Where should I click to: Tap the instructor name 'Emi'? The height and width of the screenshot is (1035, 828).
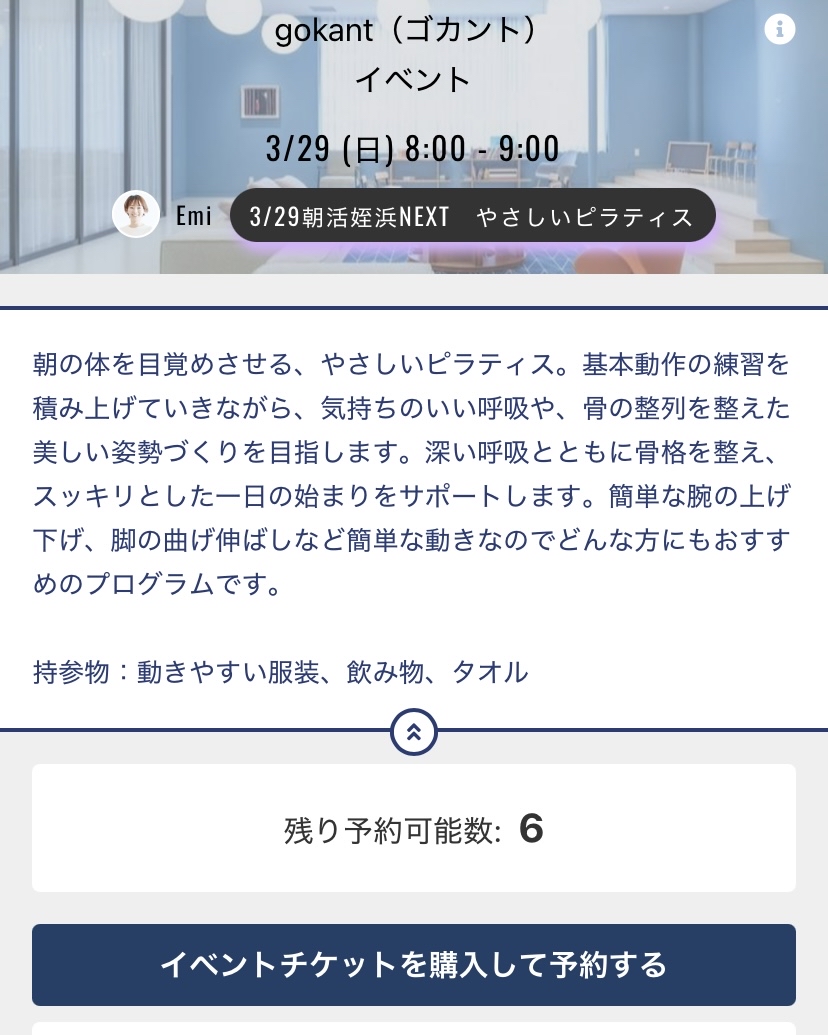coord(194,213)
